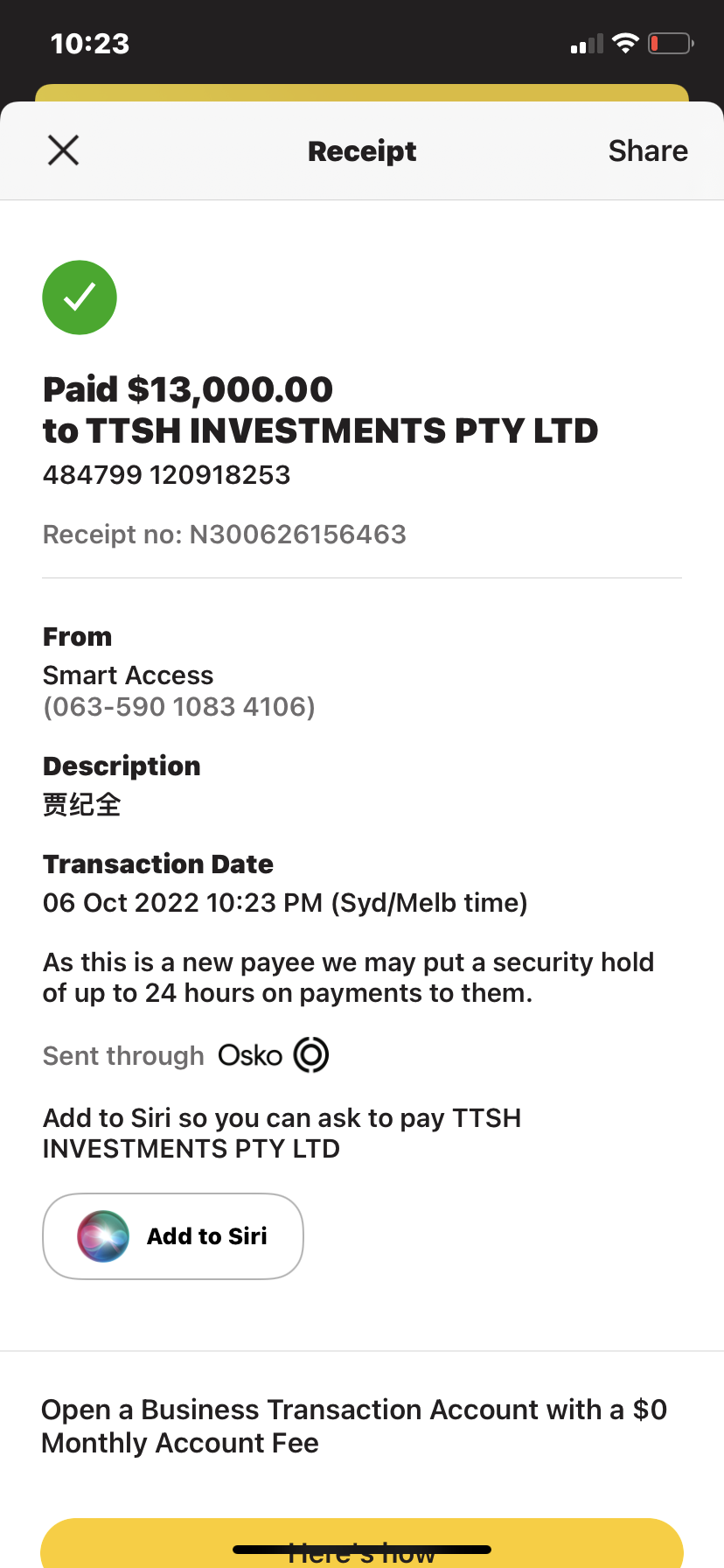This screenshot has height=1568, width=724.
Task: Close the receipt screen
Action: point(63,150)
